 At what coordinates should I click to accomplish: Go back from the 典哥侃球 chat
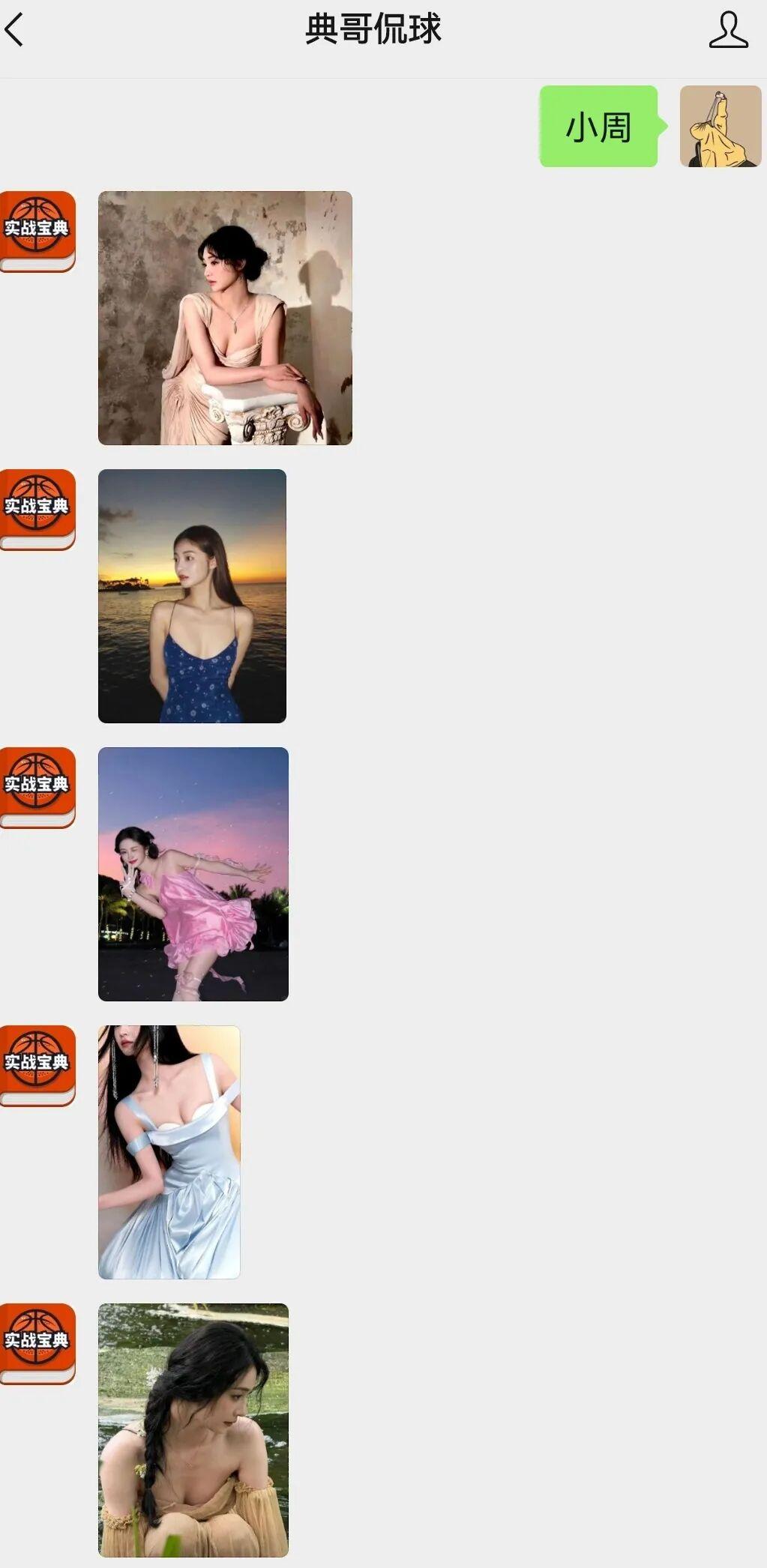tap(15, 30)
